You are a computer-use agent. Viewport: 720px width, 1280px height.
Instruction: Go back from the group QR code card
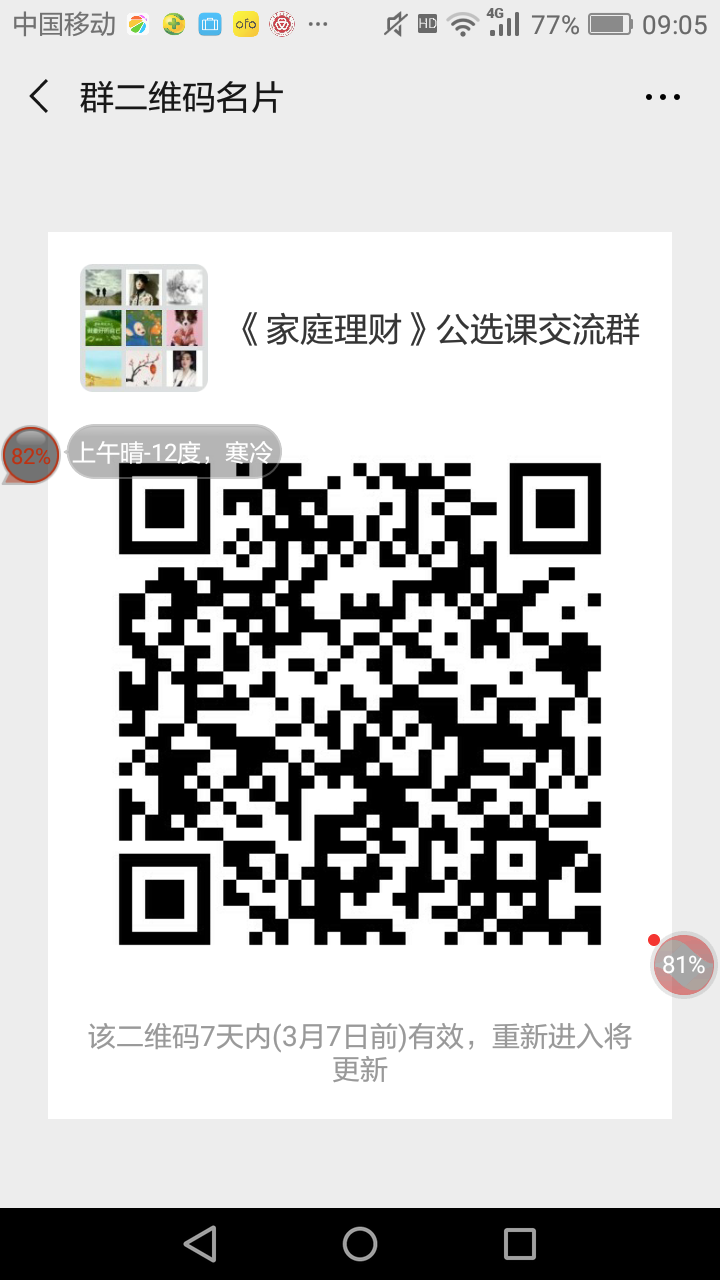click(x=40, y=97)
